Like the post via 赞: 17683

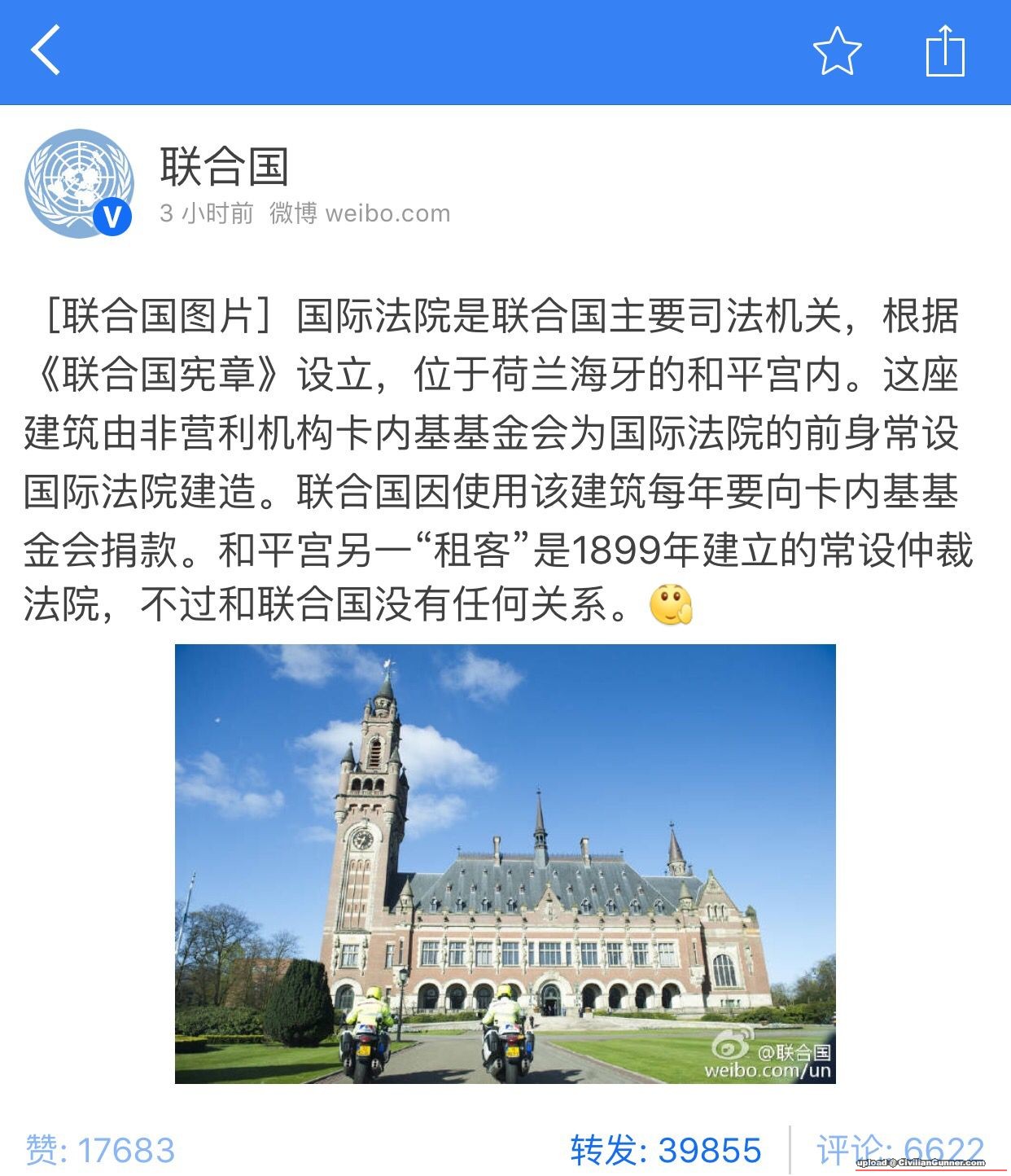(101, 1150)
